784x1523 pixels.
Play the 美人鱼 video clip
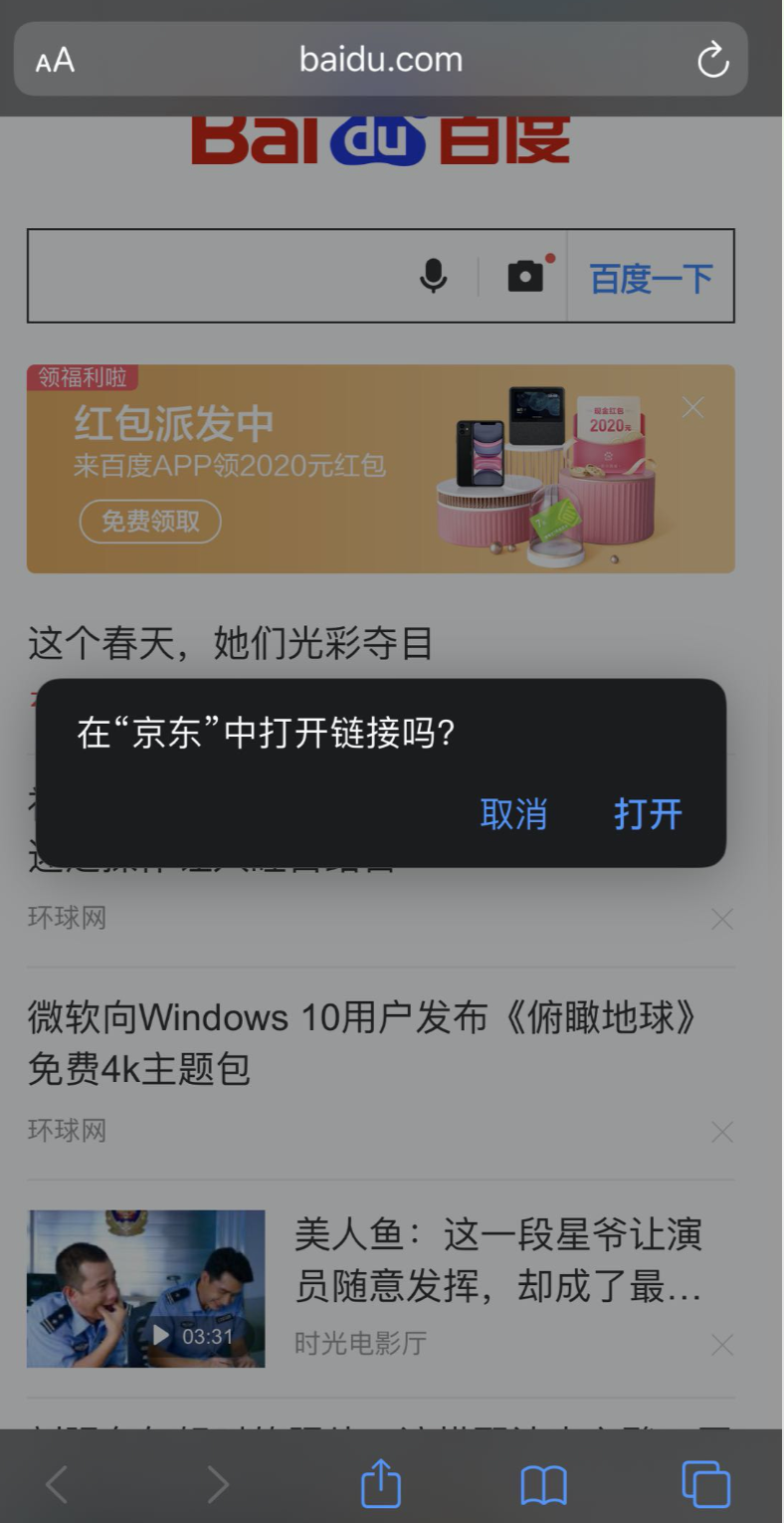tap(145, 1289)
